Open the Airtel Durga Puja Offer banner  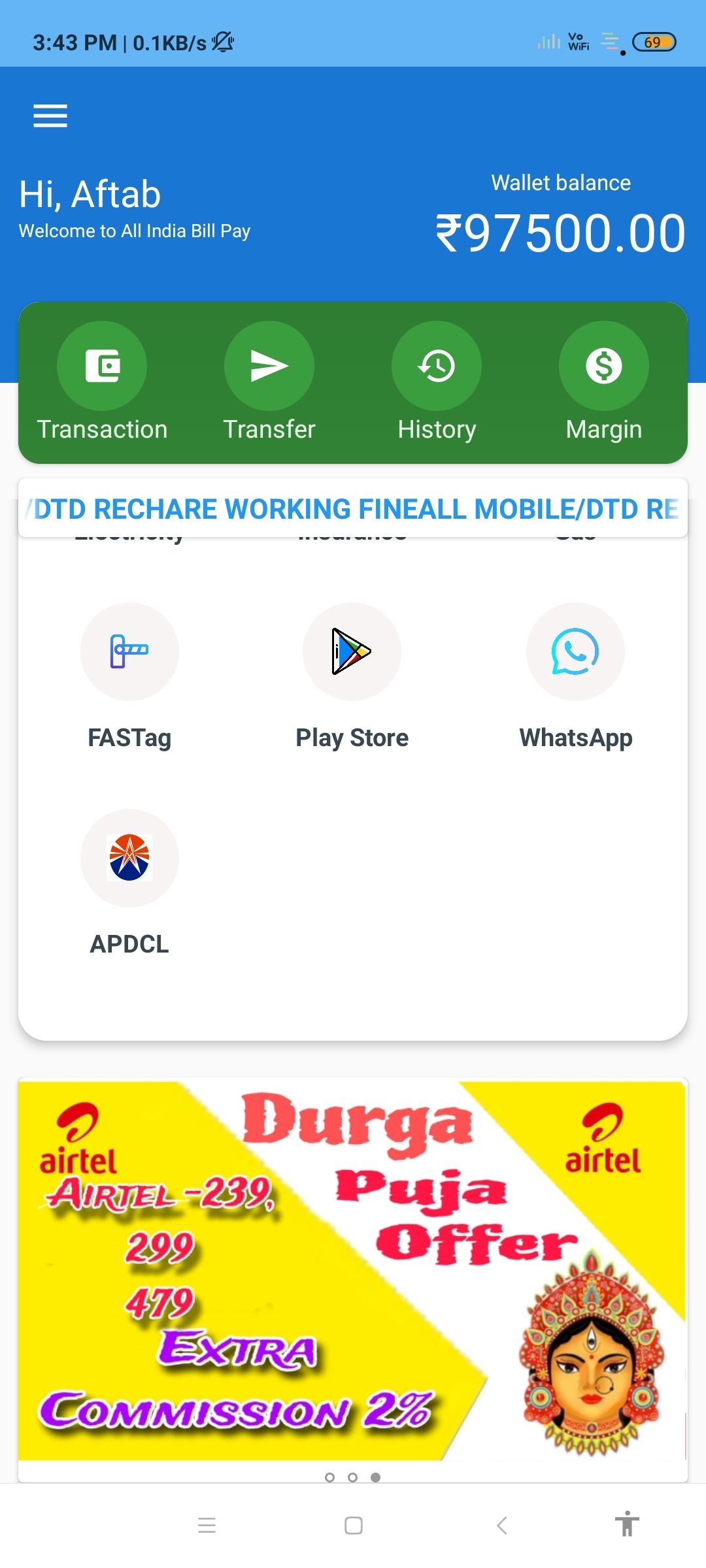[353, 1270]
